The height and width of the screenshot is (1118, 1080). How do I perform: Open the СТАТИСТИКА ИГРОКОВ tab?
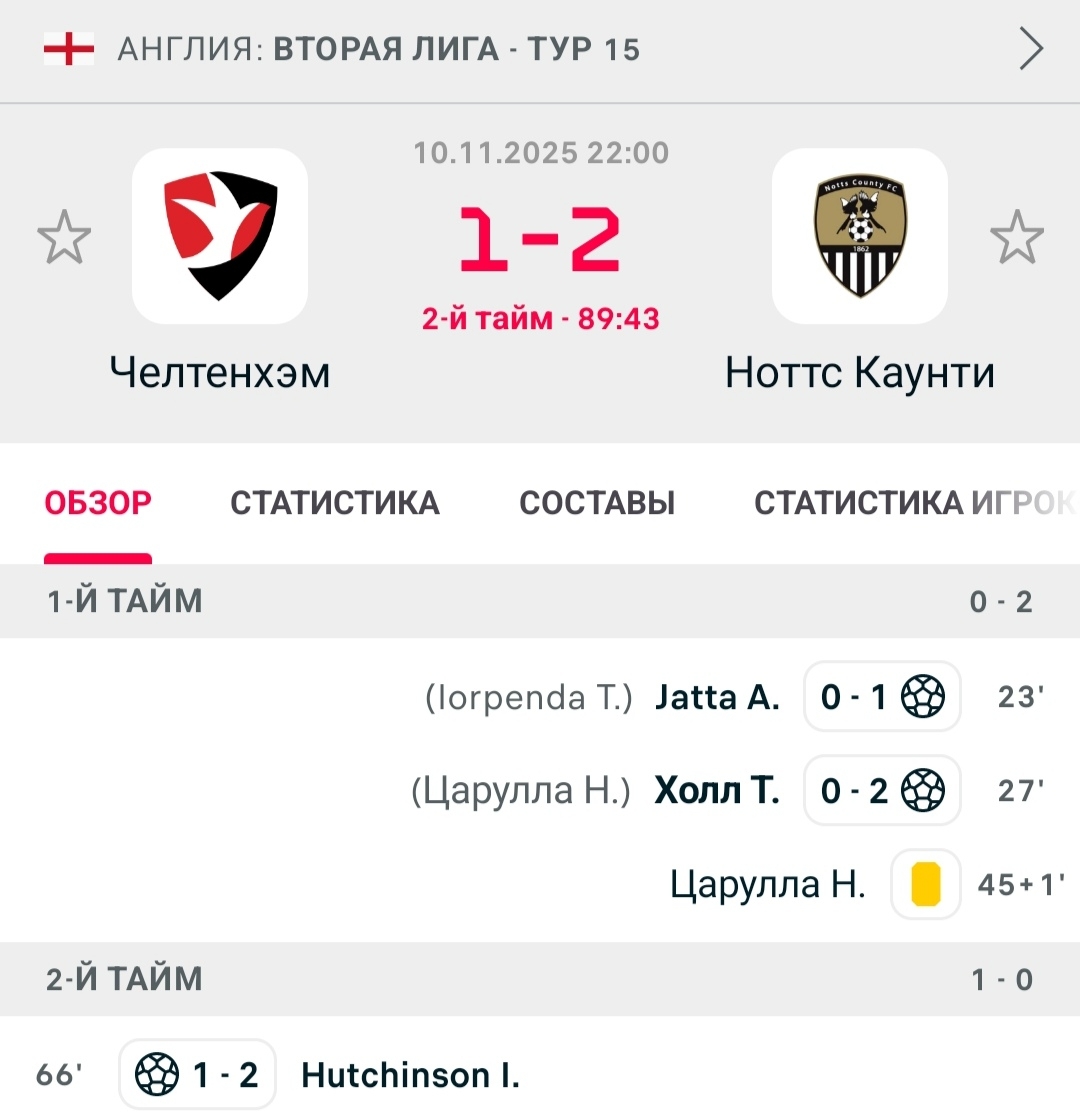[x=912, y=503]
